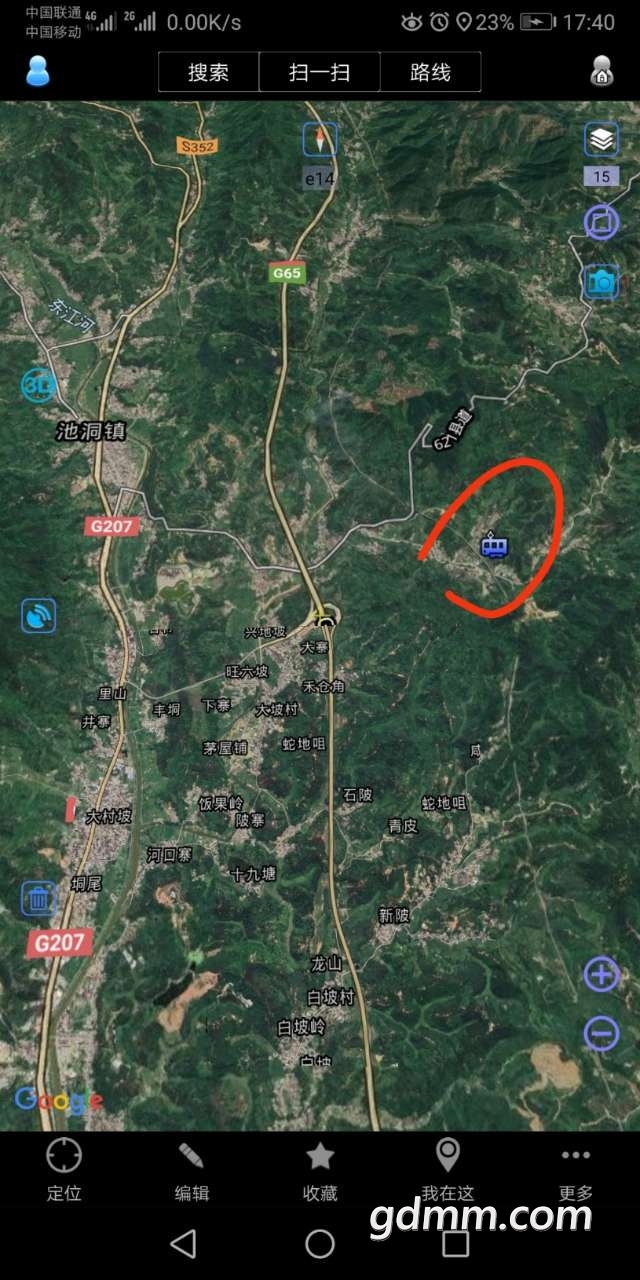Image resolution: width=640 pixels, height=1280 pixels.
Task: Open the satellite tracking icon
Action: (x=39, y=615)
